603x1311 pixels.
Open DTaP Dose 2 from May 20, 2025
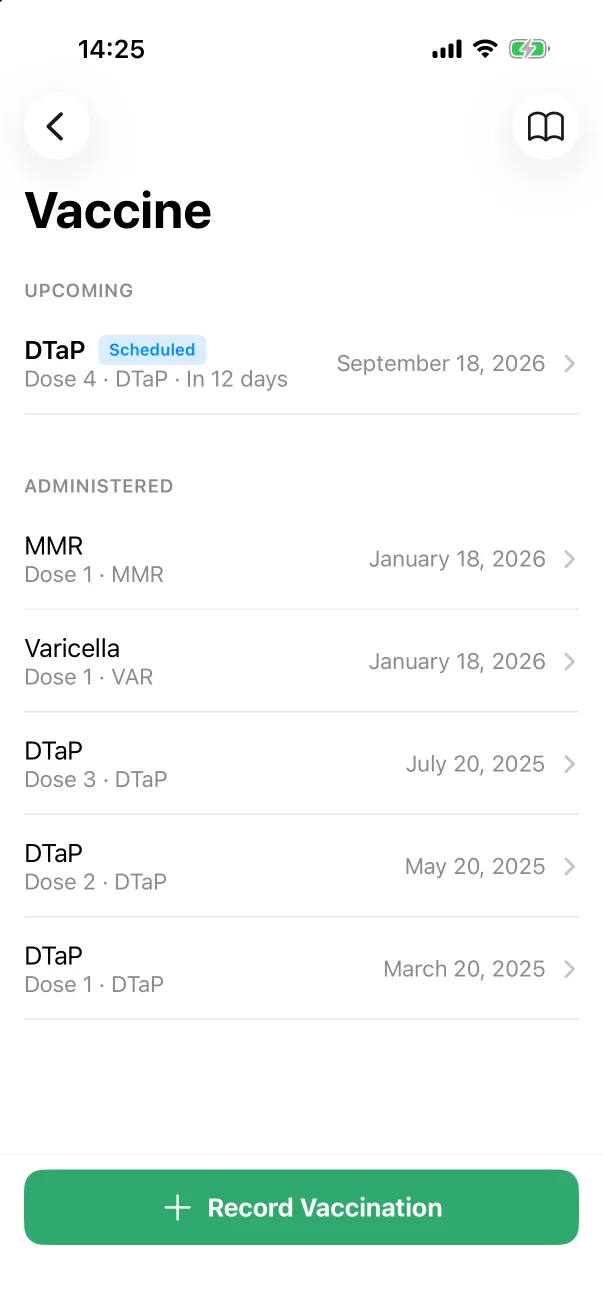301,867
